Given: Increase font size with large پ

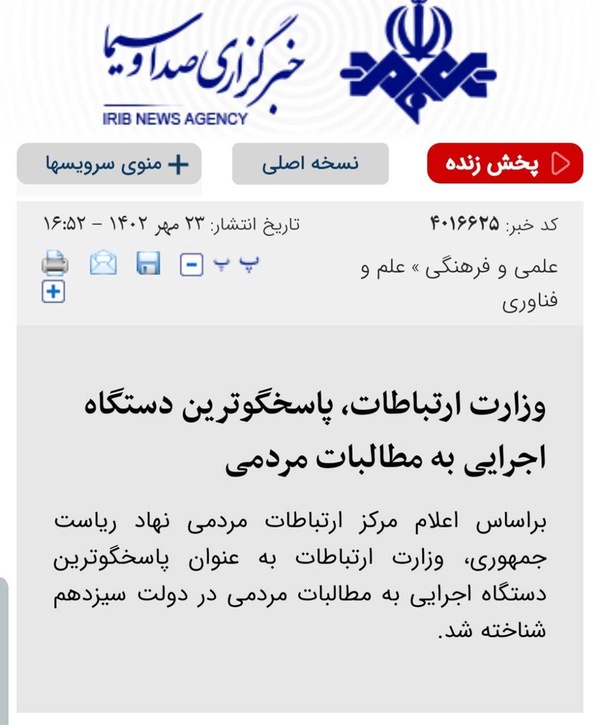Looking at the screenshot, I should click(249, 264).
